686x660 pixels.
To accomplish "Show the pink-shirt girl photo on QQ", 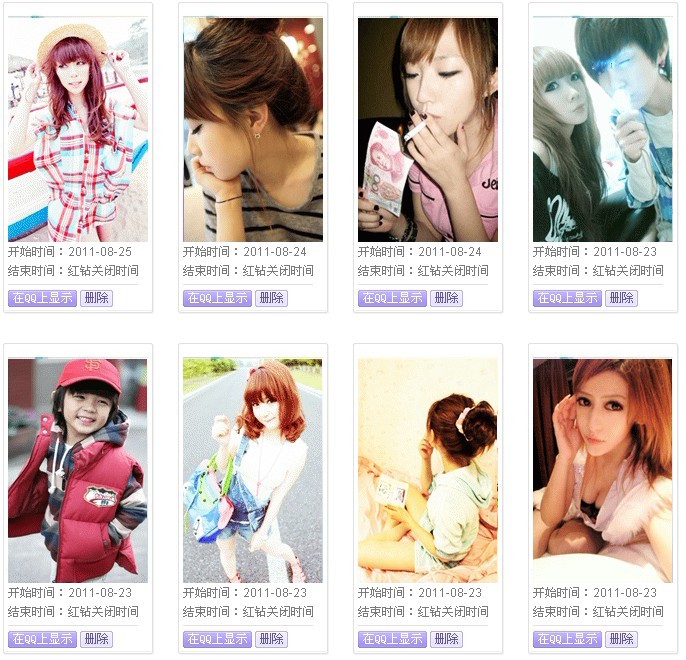I will (x=392, y=298).
